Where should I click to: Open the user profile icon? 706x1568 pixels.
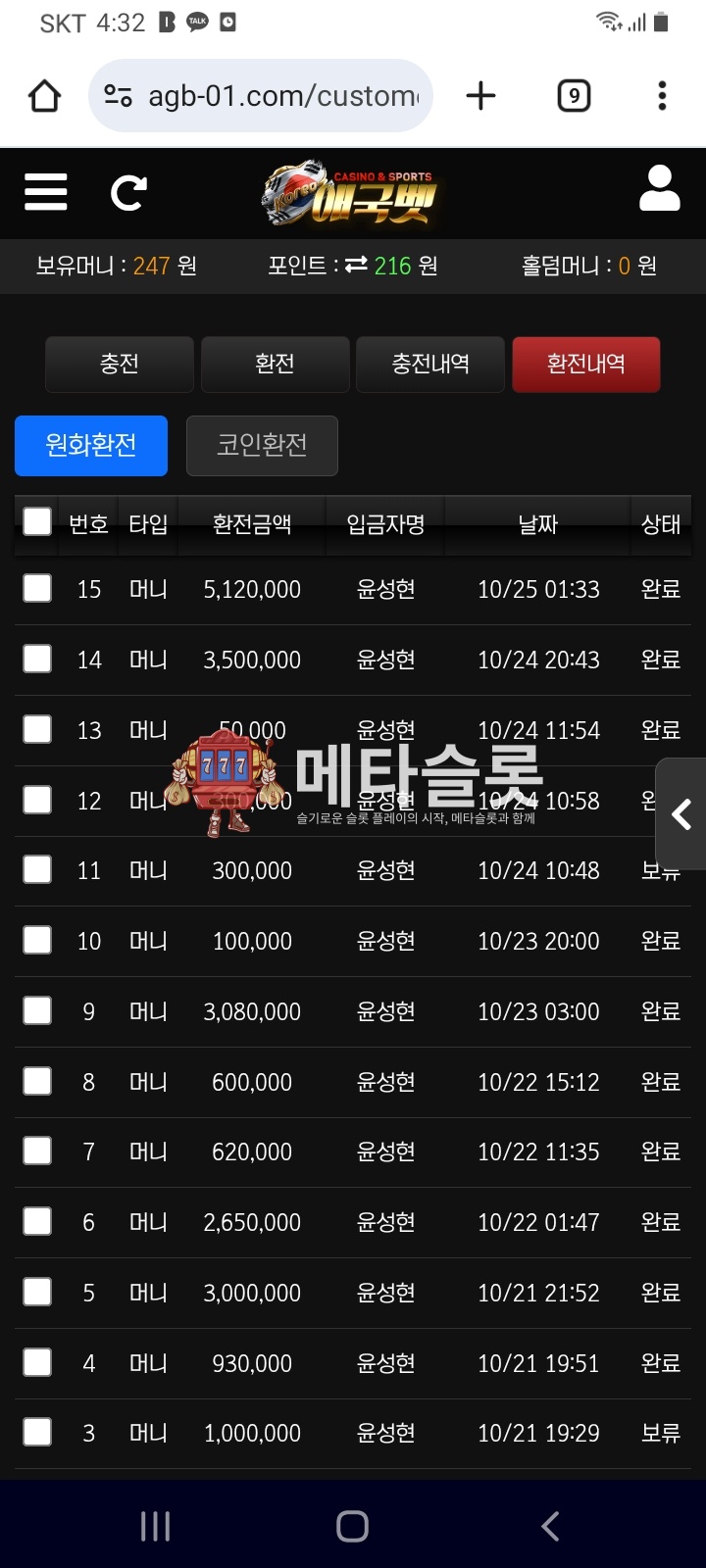point(659,189)
